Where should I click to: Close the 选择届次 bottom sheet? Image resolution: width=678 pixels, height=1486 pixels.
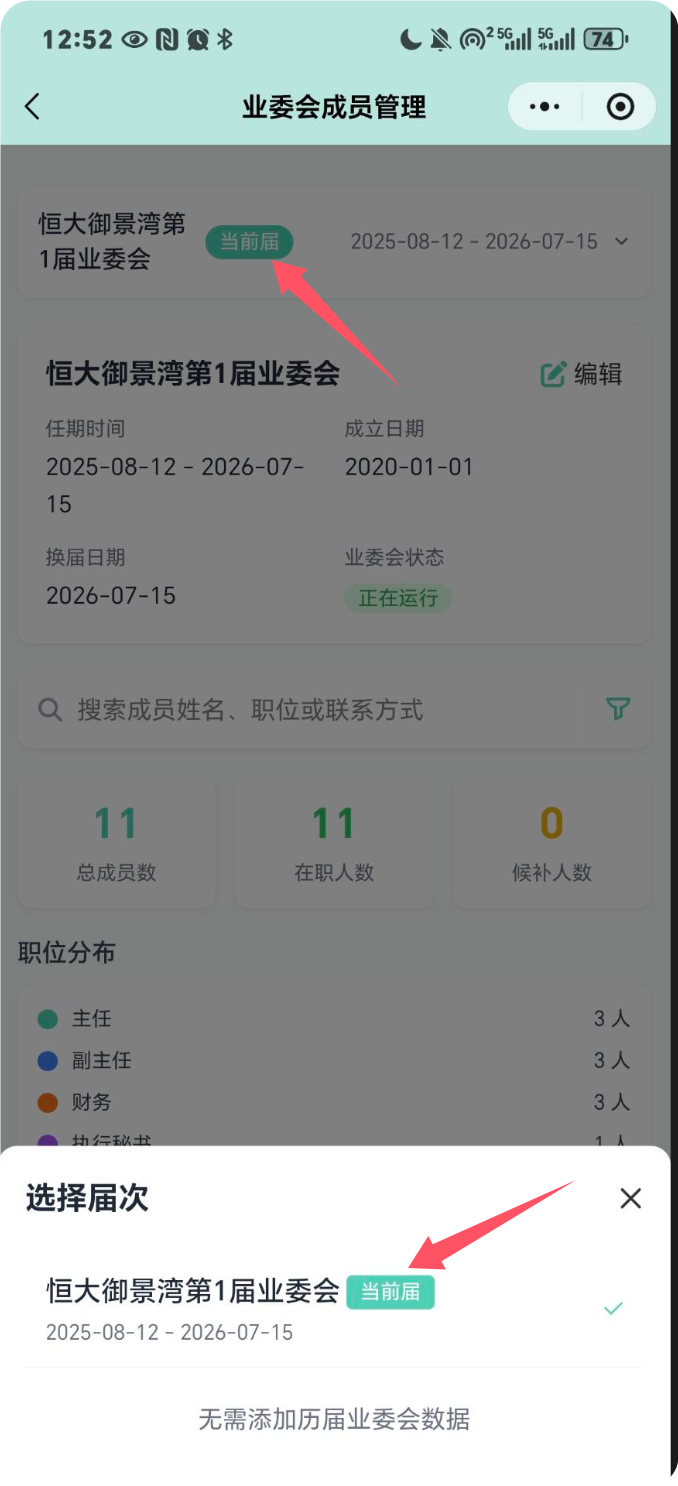click(x=630, y=1198)
